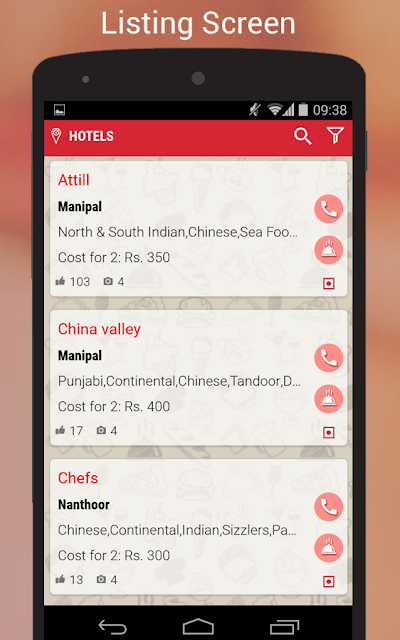The height and width of the screenshot is (640, 400).
Task: Go back using the system back button
Action: (113, 627)
